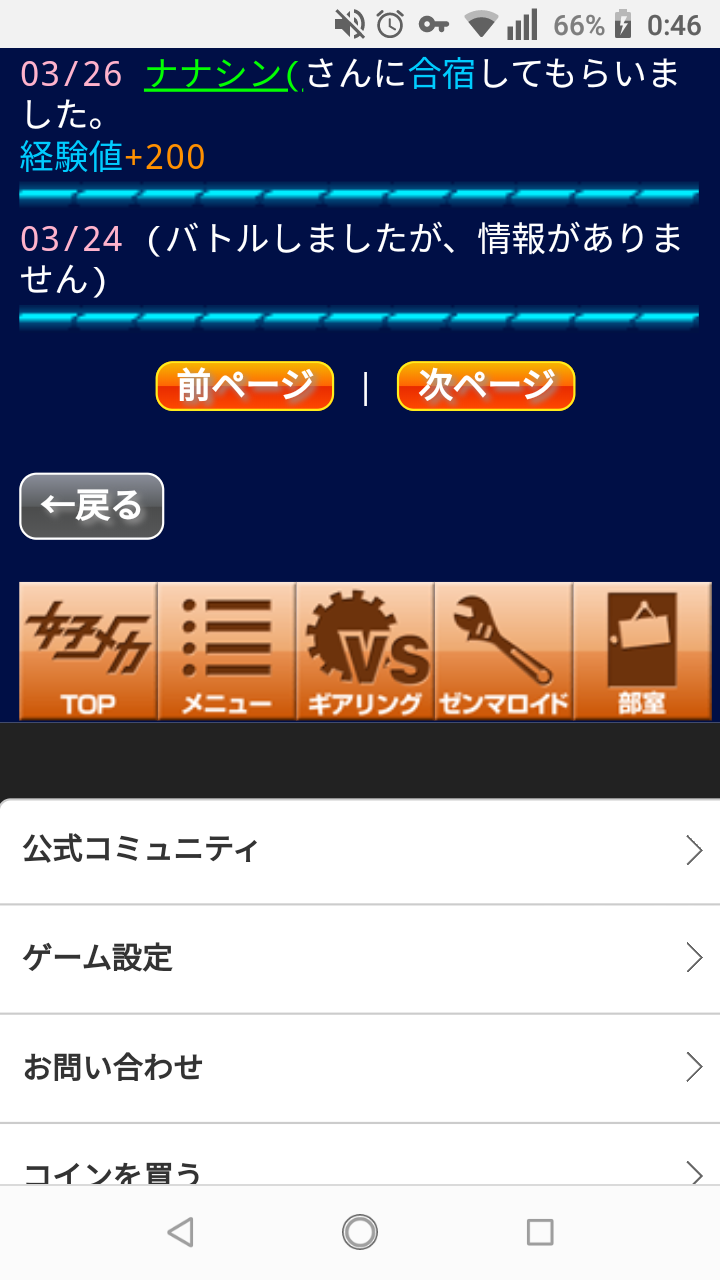
Task: Select お問い合わせ row
Action: click(x=360, y=1067)
